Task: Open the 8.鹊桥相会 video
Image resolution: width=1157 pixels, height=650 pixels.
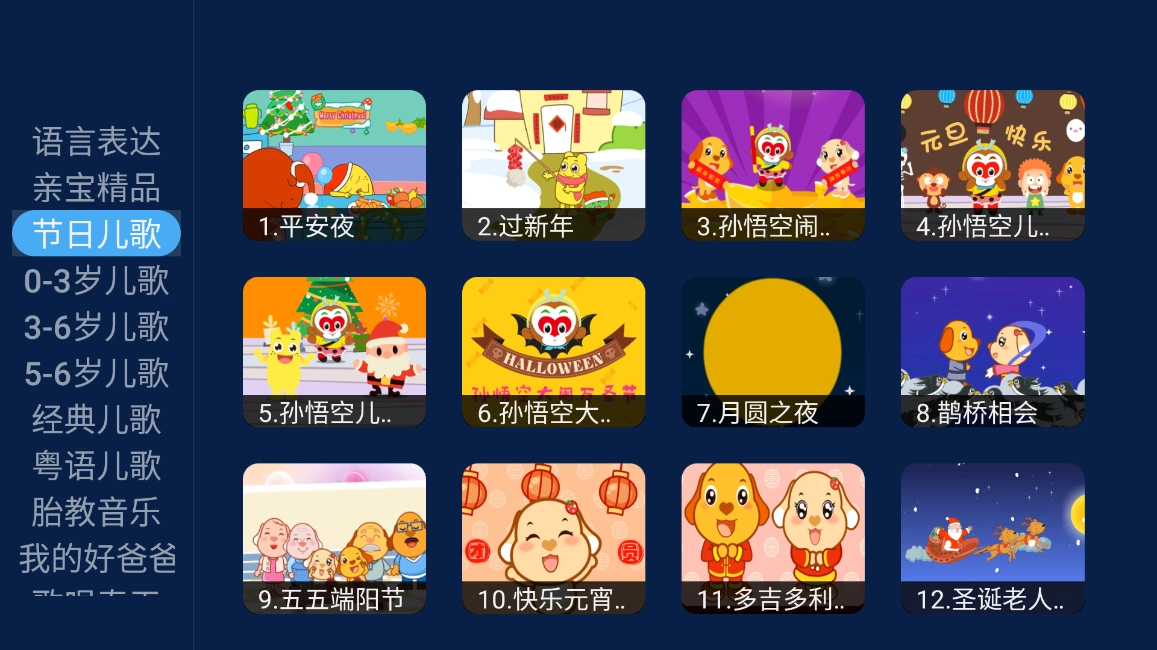Action: point(992,352)
